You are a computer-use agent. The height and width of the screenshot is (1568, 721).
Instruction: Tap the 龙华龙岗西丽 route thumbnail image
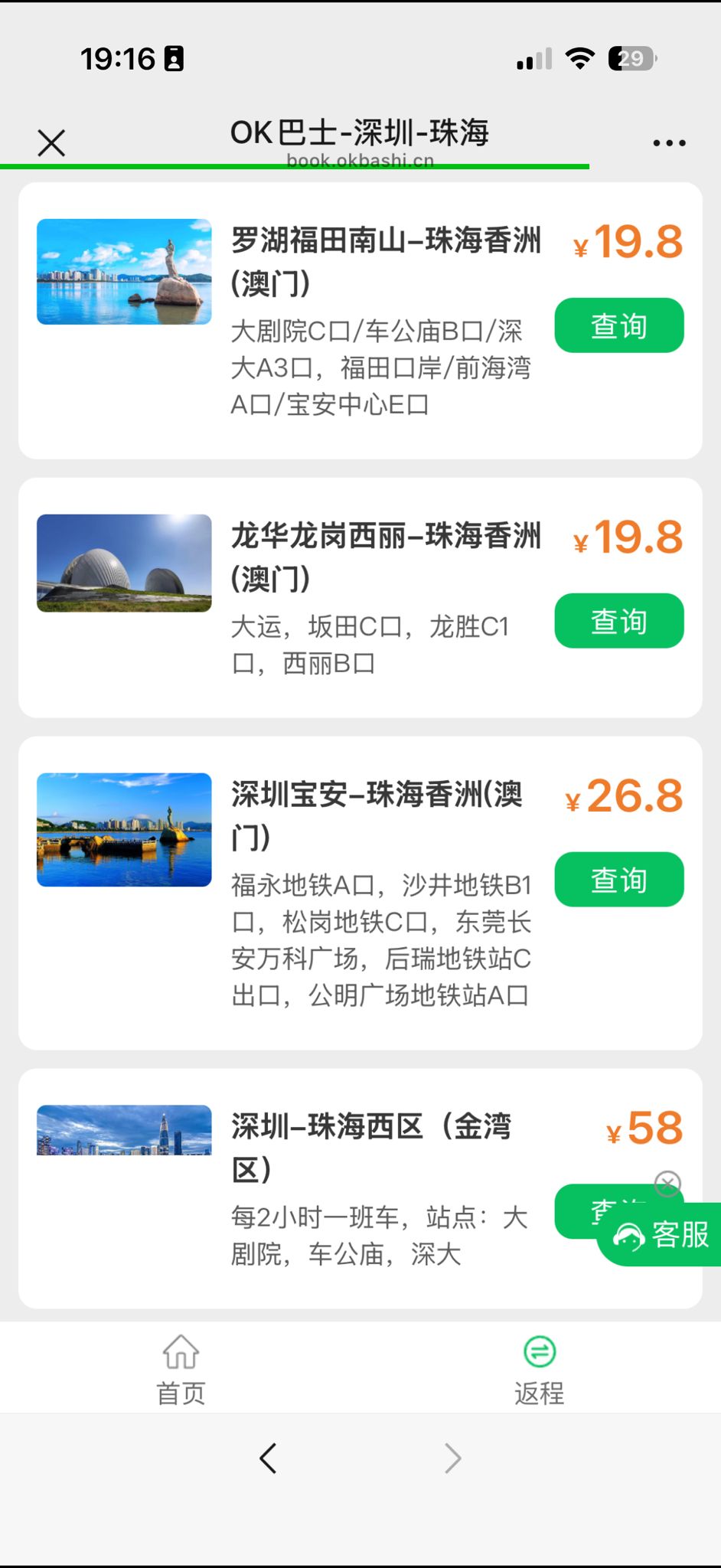(x=124, y=563)
